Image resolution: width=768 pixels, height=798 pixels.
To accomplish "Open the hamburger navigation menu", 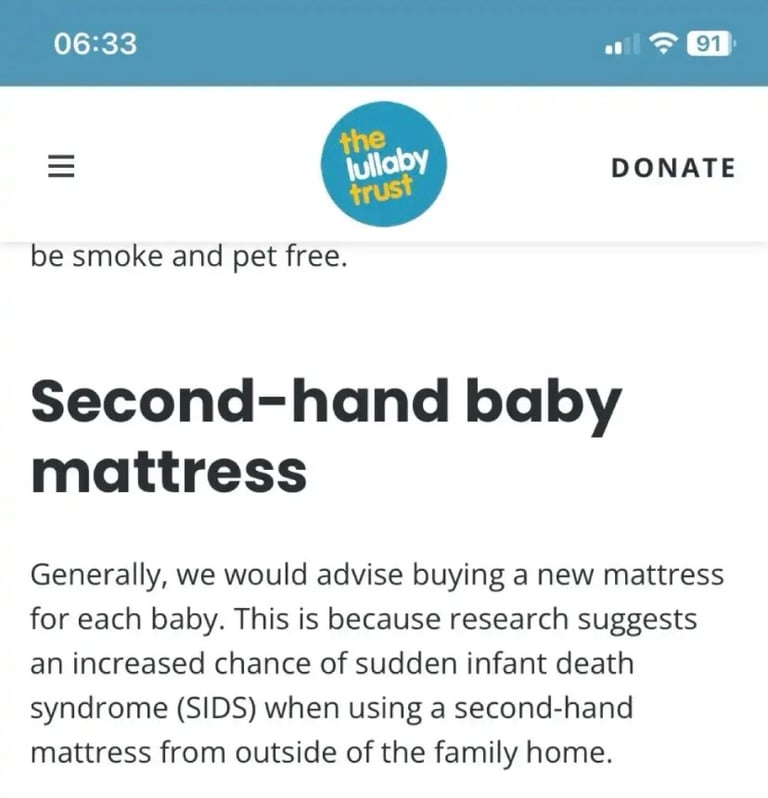I will [62, 166].
